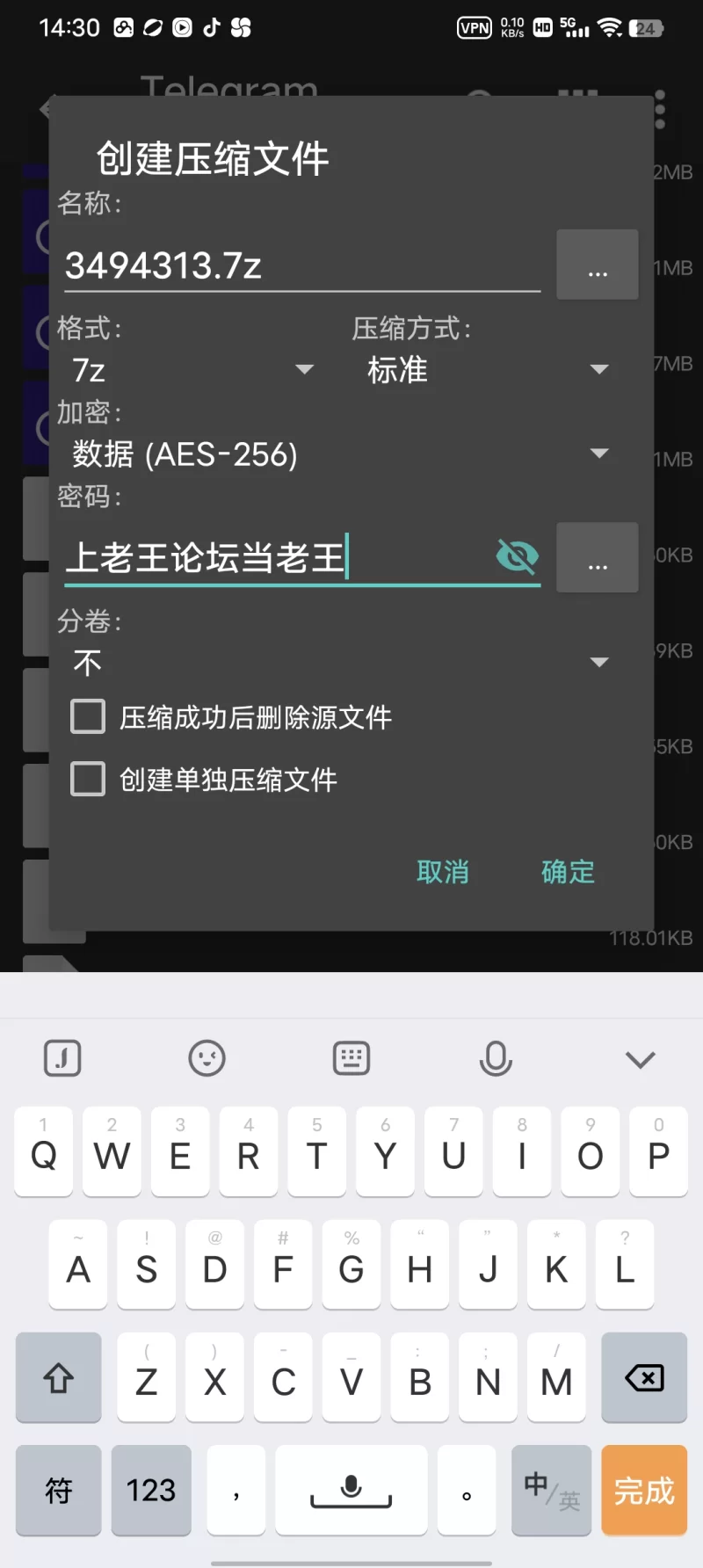Toggle password visibility eye icon
Viewport: 703px width, 1568px height.
(x=517, y=556)
